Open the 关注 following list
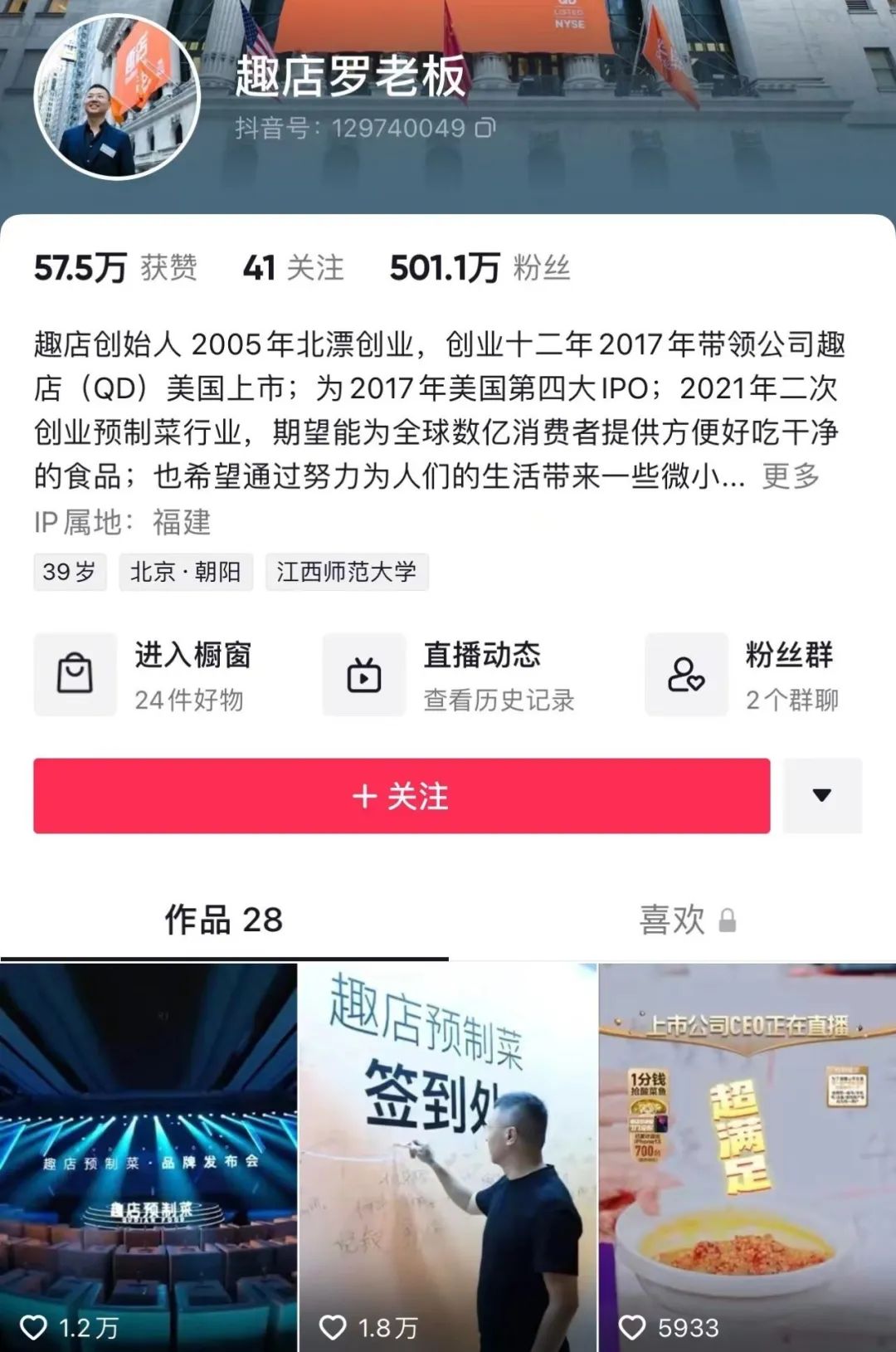Image resolution: width=896 pixels, height=1352 pixels. click(x=293, y=268)
